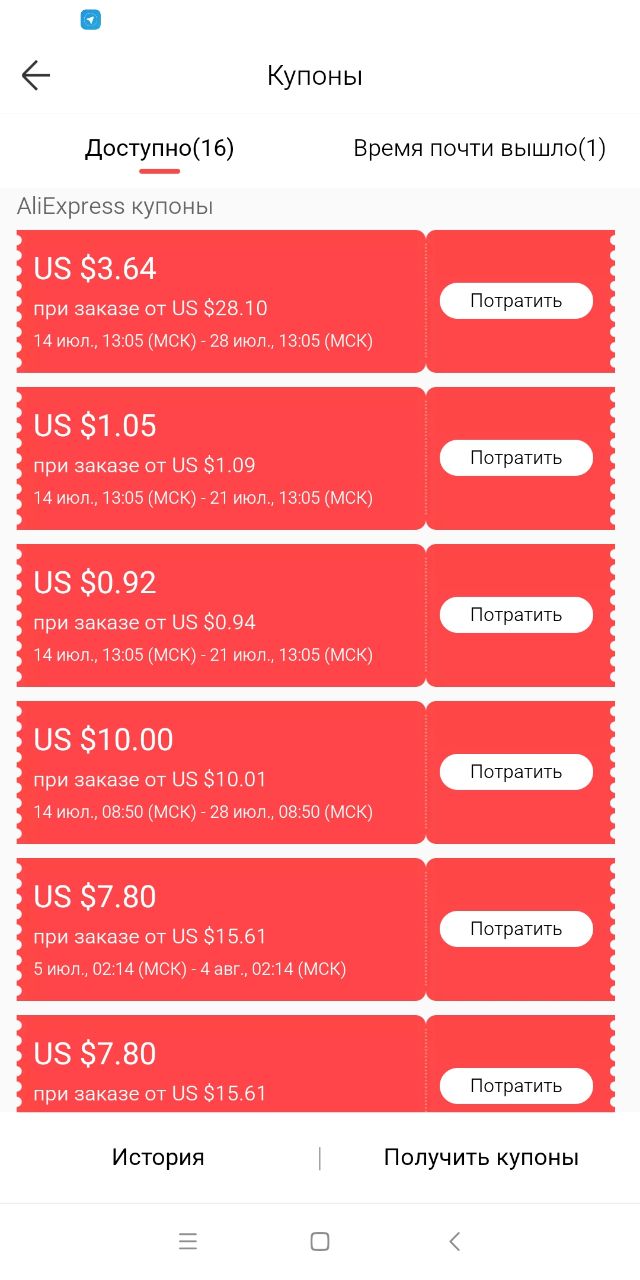
Task: Open recent apps from navigation bar
Action: 188,1242
